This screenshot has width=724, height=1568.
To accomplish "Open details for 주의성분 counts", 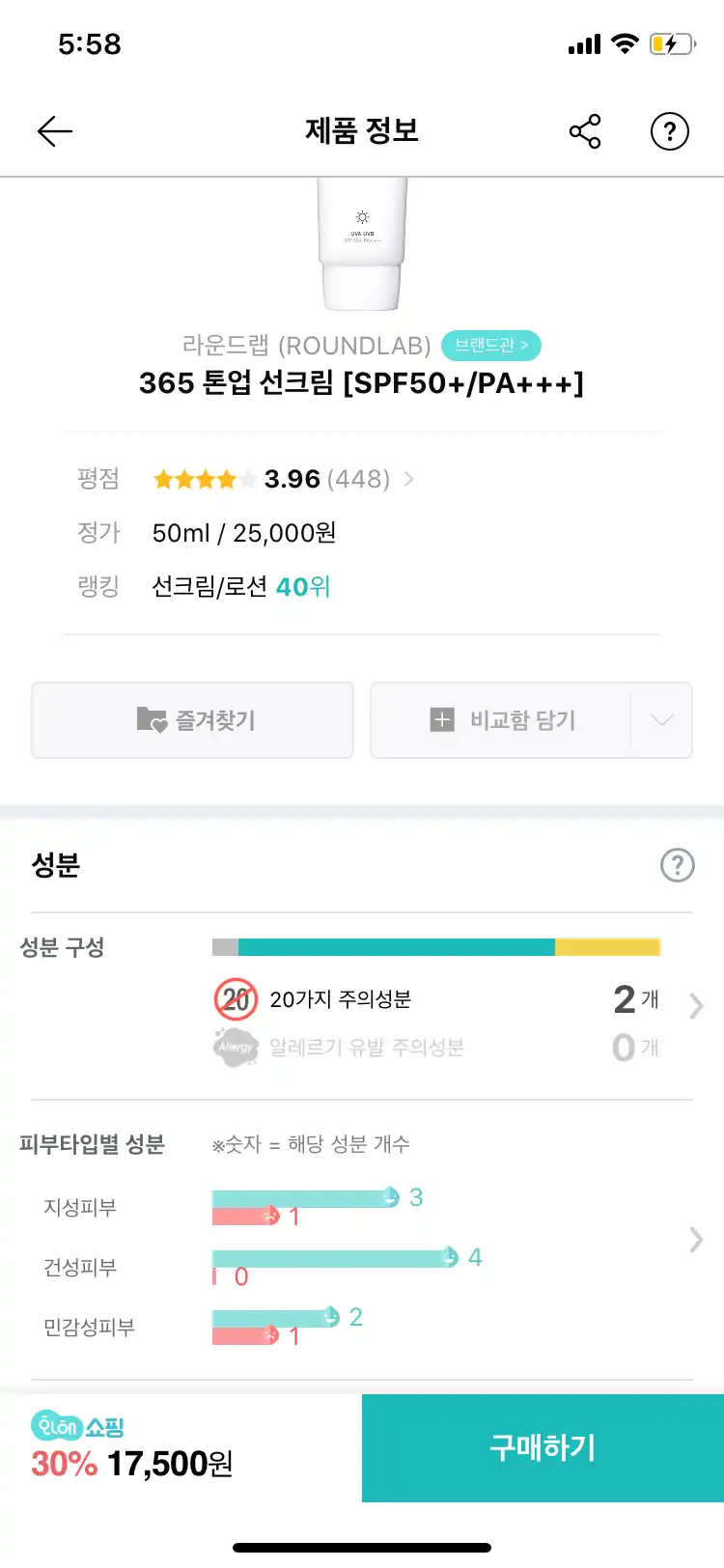I will tap(697, 1006).
